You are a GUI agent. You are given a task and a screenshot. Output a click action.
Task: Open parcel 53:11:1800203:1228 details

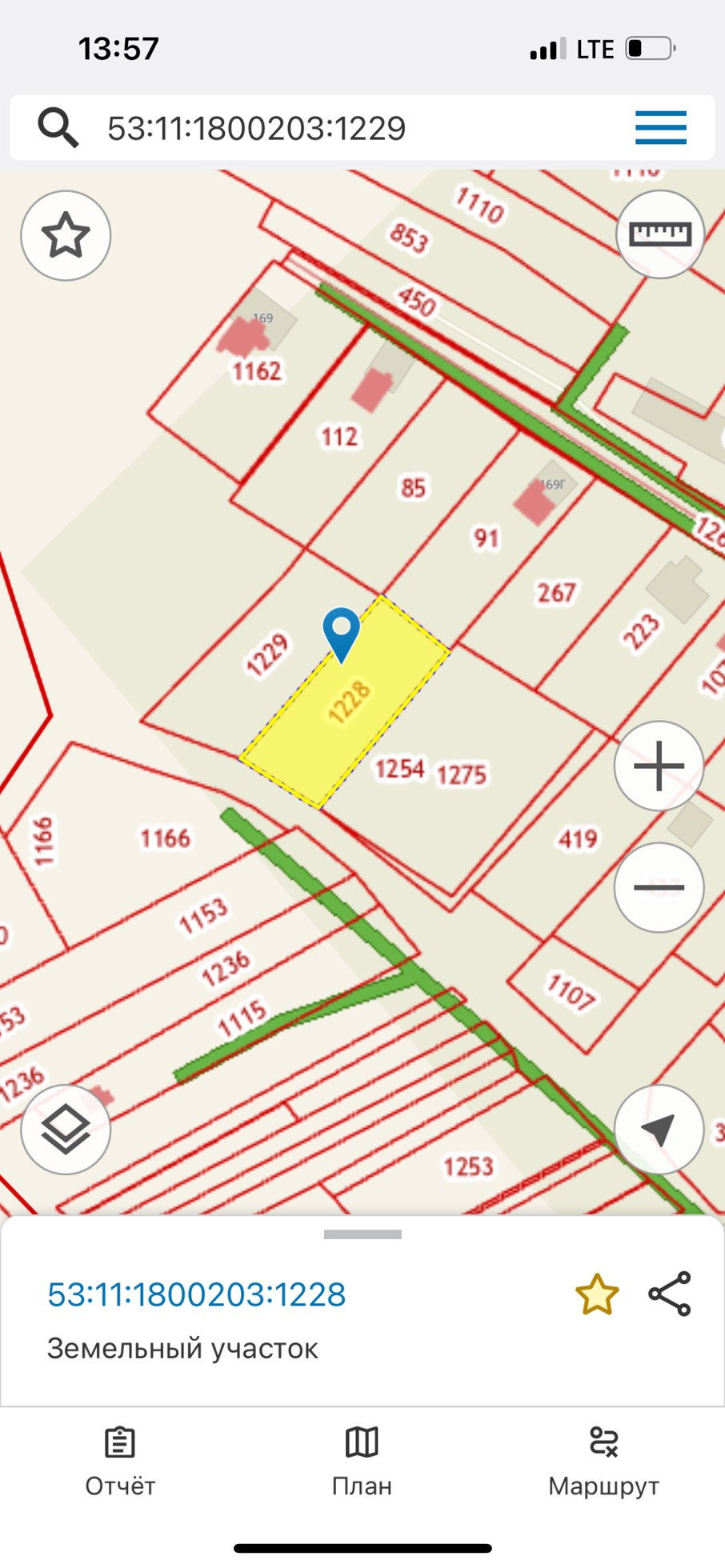tap(197, 1294)
